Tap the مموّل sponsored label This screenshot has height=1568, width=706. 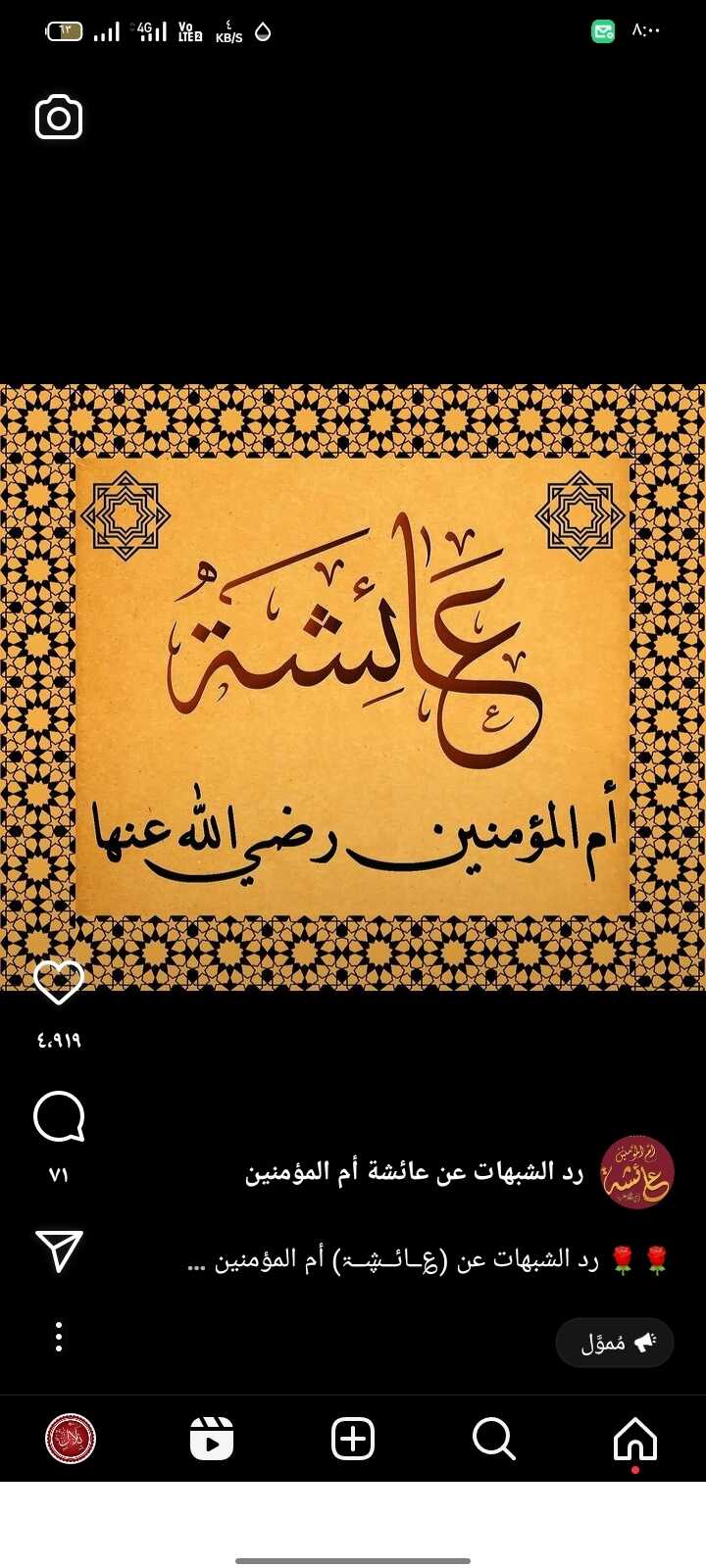(x=615, y=1343)
